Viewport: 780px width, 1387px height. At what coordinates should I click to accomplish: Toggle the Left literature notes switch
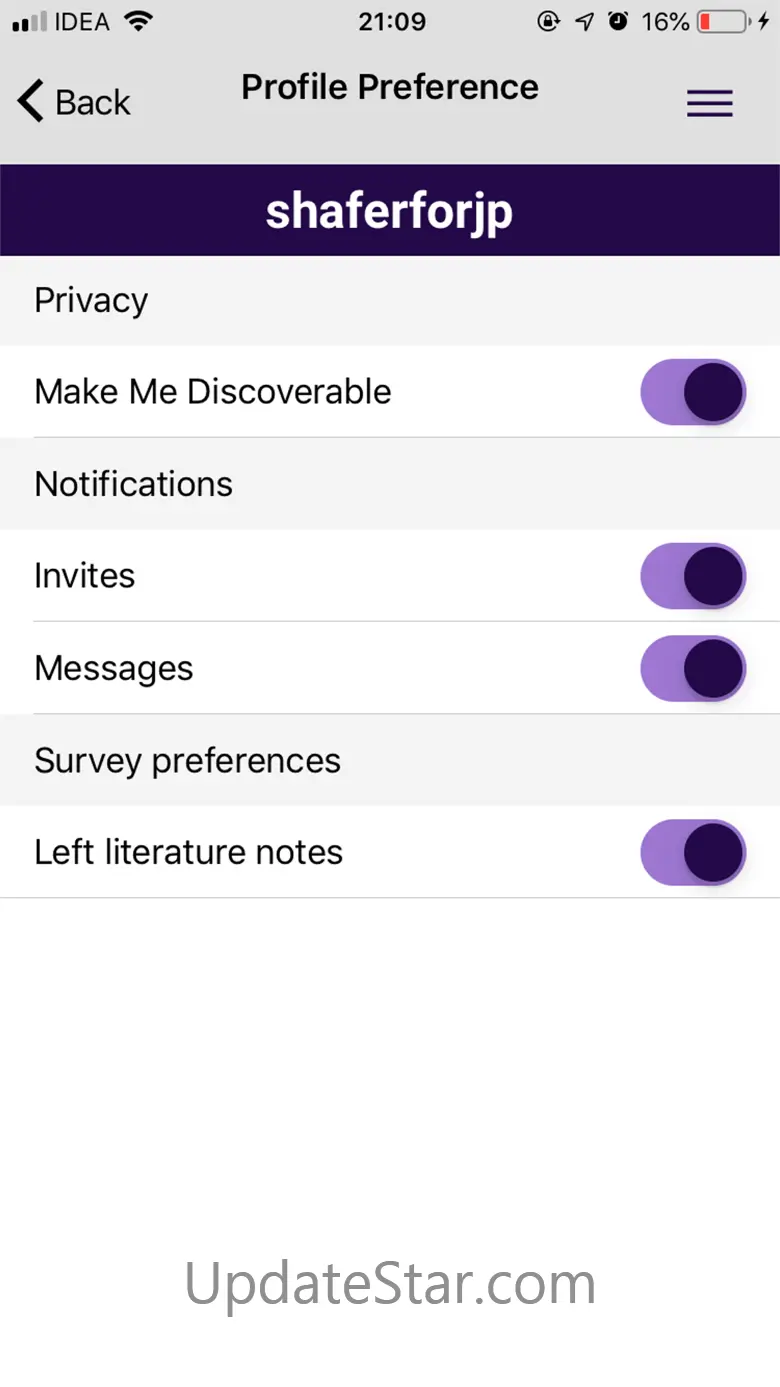click(x=693, y=853)
